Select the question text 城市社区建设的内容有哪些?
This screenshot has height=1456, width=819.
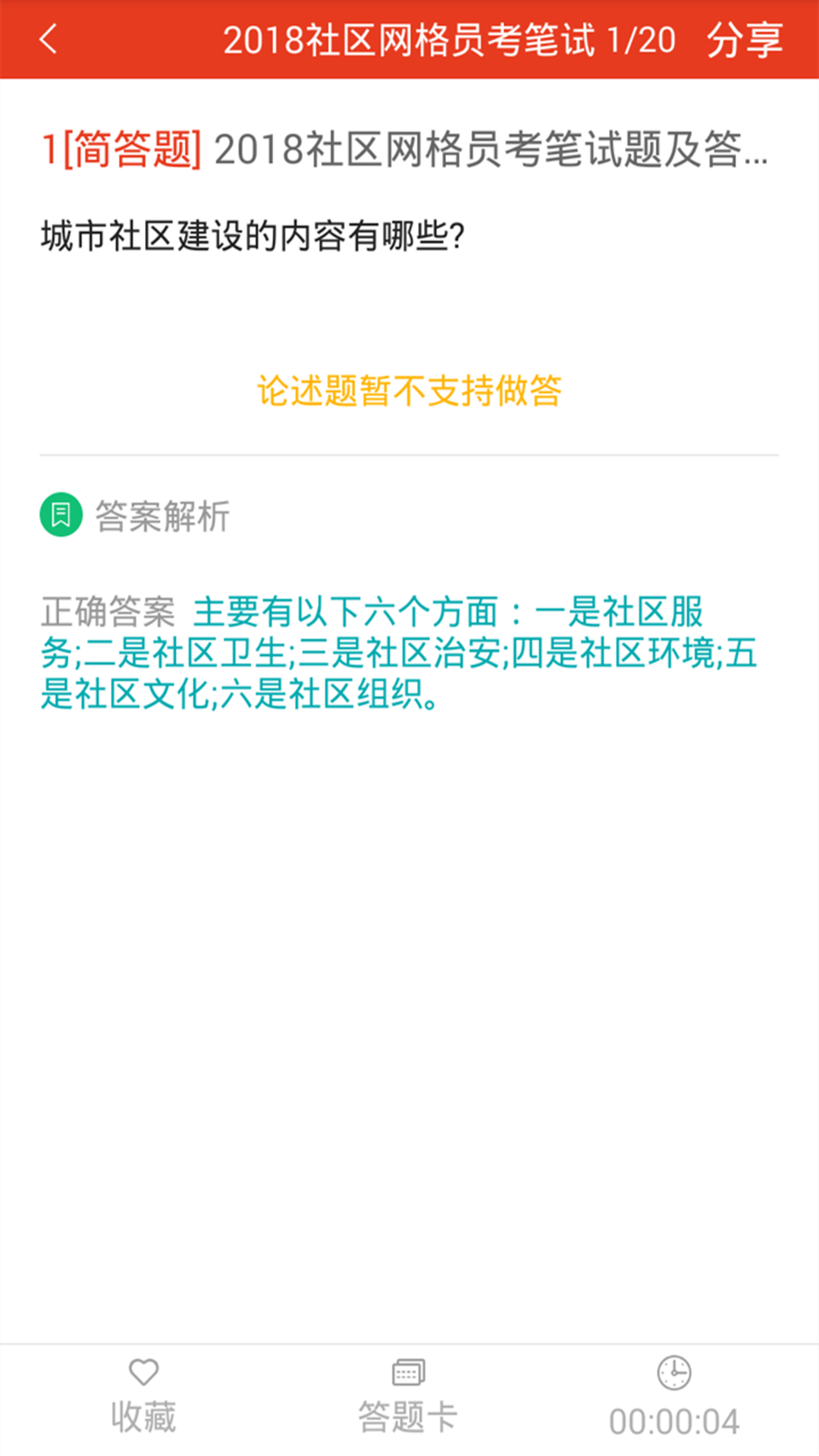coord(253,234)
